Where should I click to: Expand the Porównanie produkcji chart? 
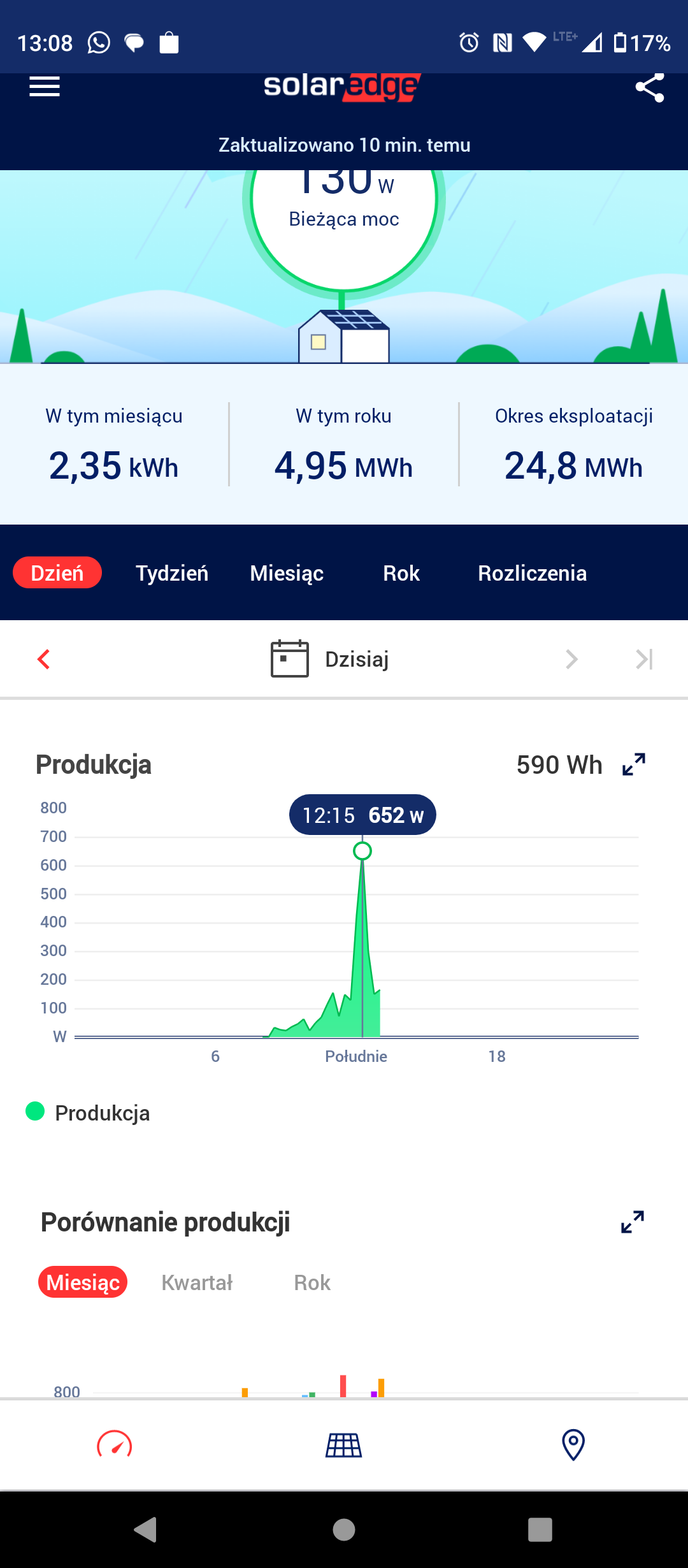point(633,1222)
